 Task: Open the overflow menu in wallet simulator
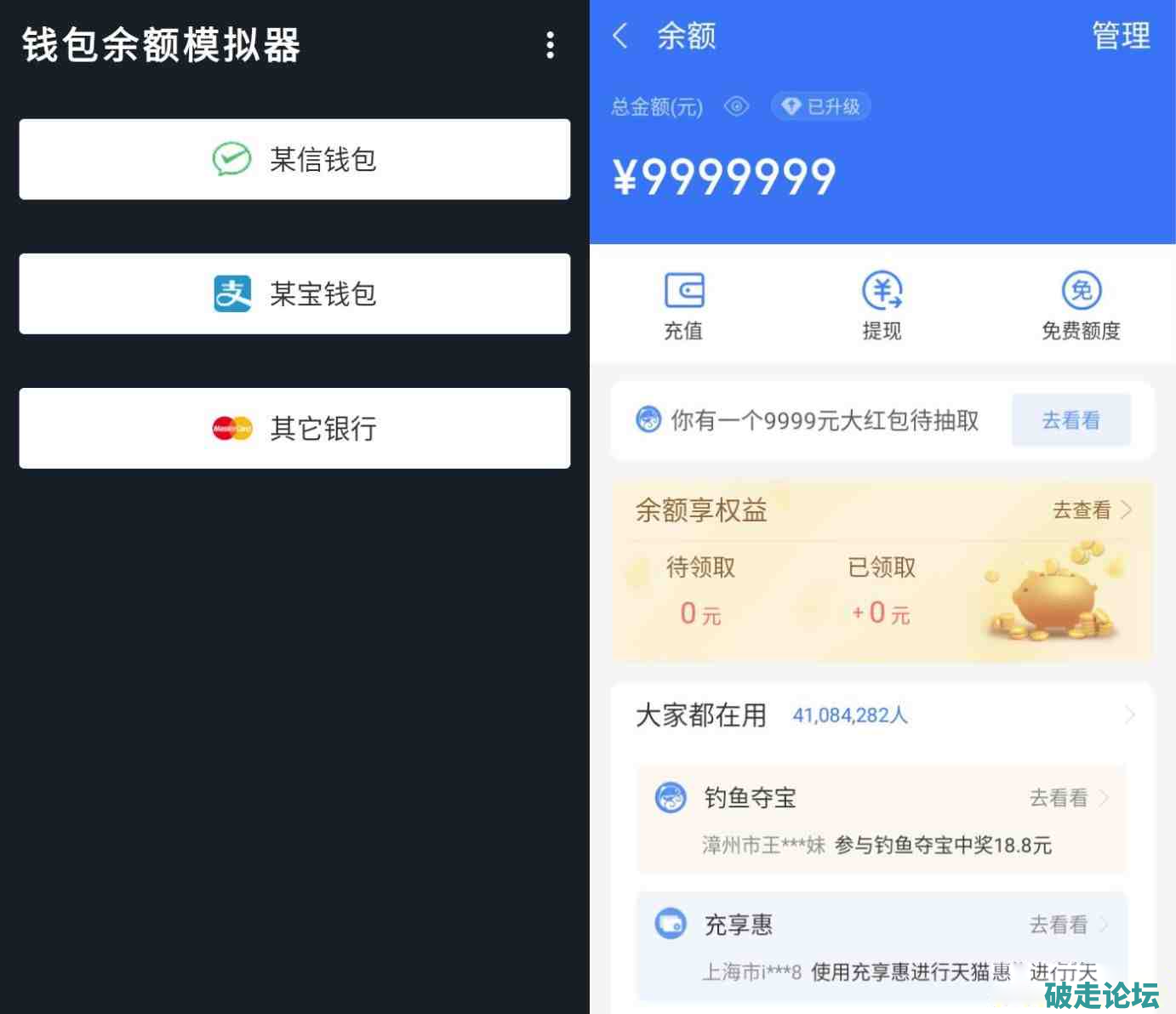[551, 45]
